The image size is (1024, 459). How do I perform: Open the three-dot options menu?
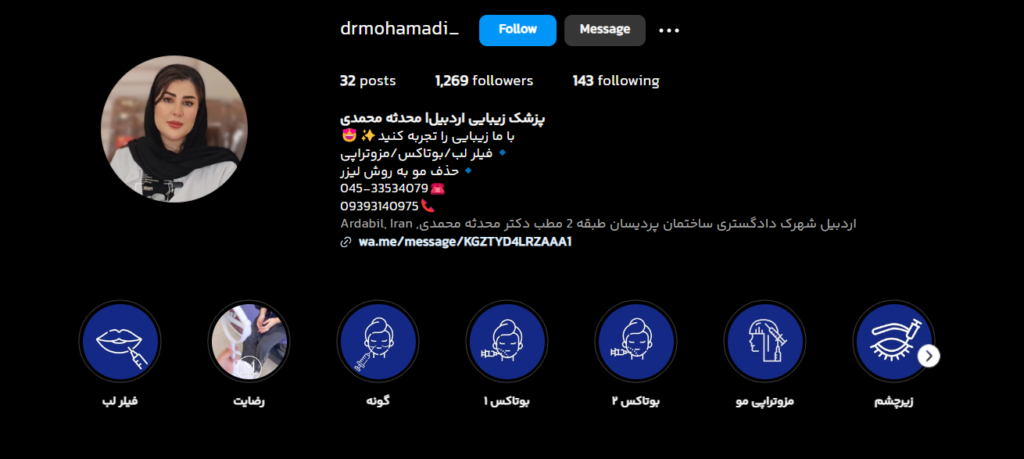click(x=669, y=30)
